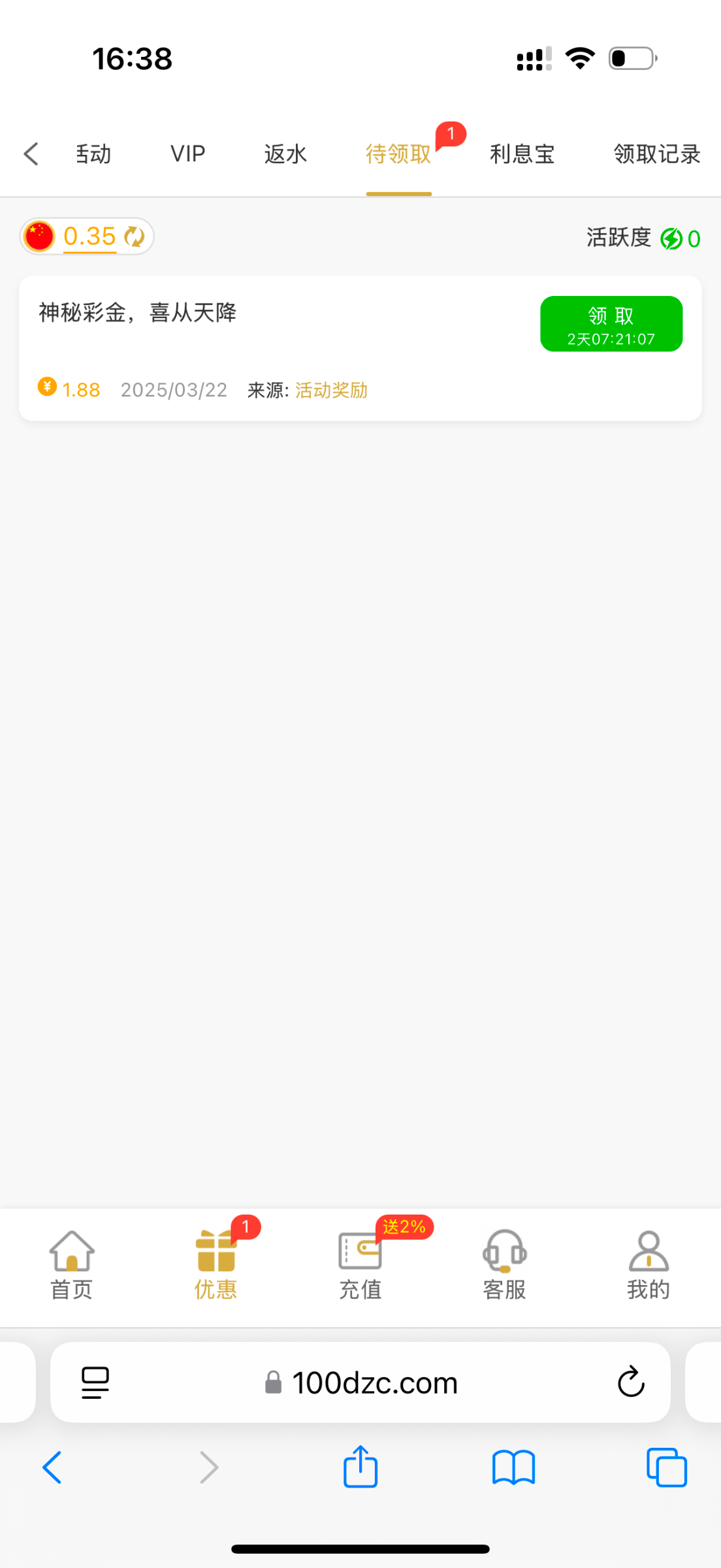Tap the green 领取 claim button

[x=611, y=324]
